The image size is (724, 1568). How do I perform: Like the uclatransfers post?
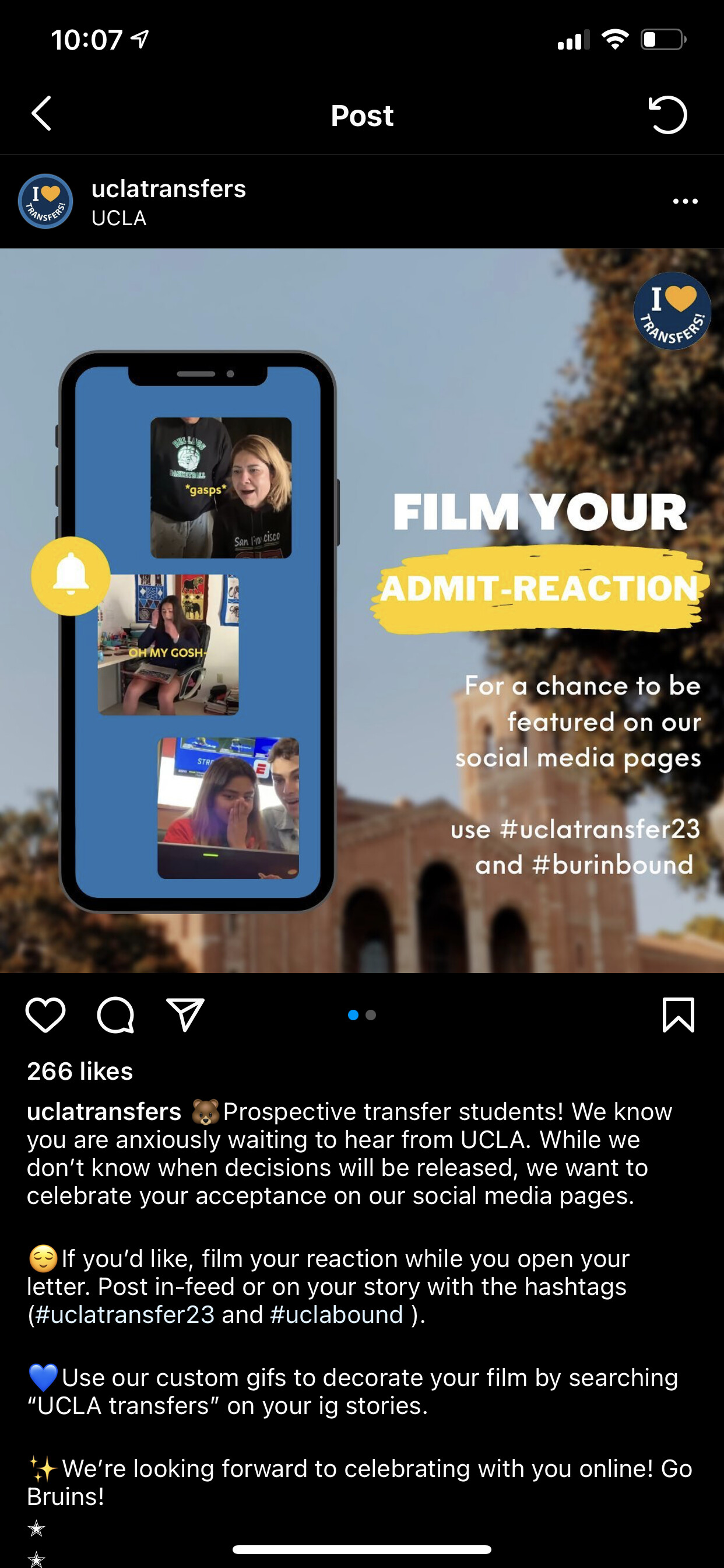tap(45, 1014)
